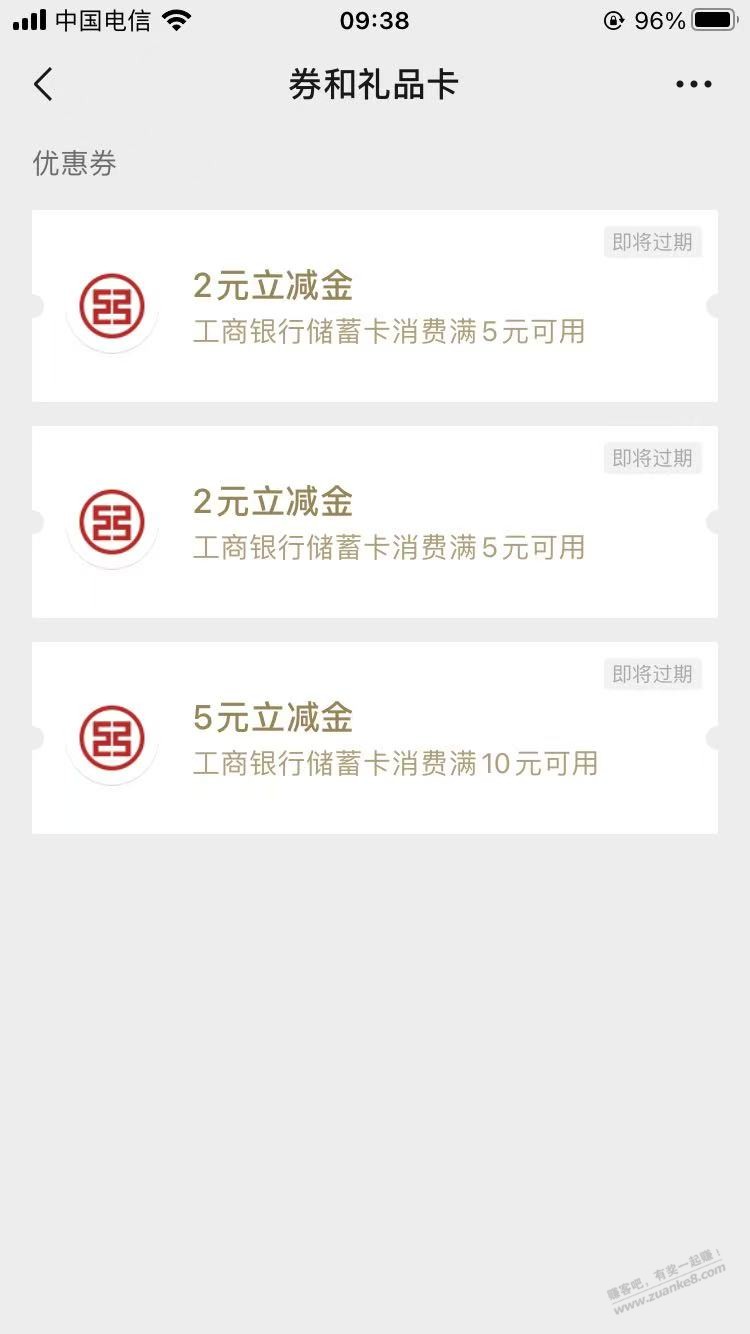This screenshot has width=750, height=1334.
Task: Open the three-dot overflow menu
Action: 693,85
